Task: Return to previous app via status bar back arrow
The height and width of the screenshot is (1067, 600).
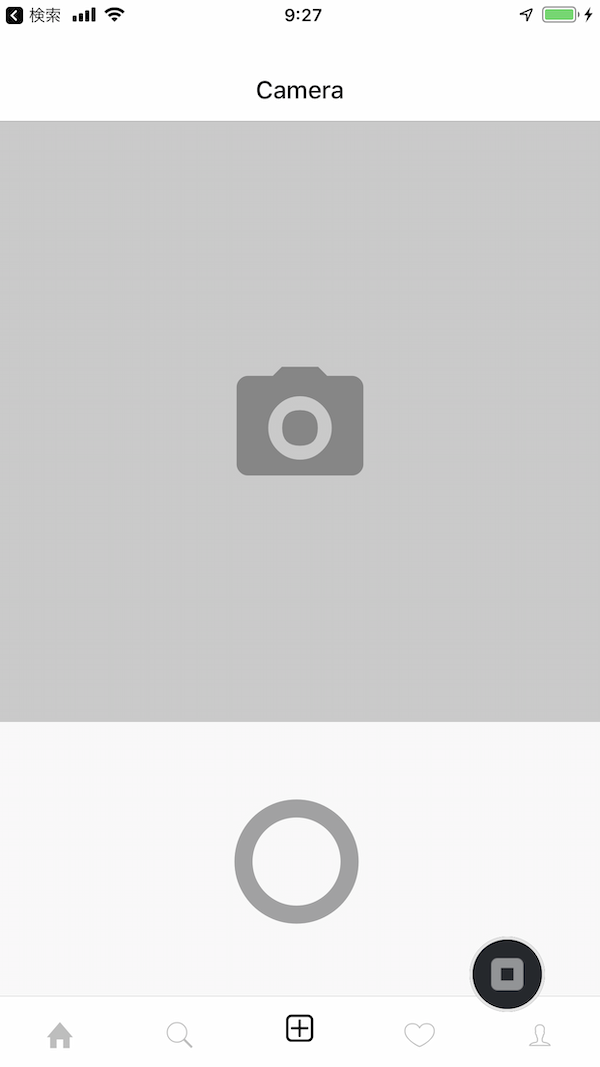Action: pyautogui.click(x=14, y=15)
